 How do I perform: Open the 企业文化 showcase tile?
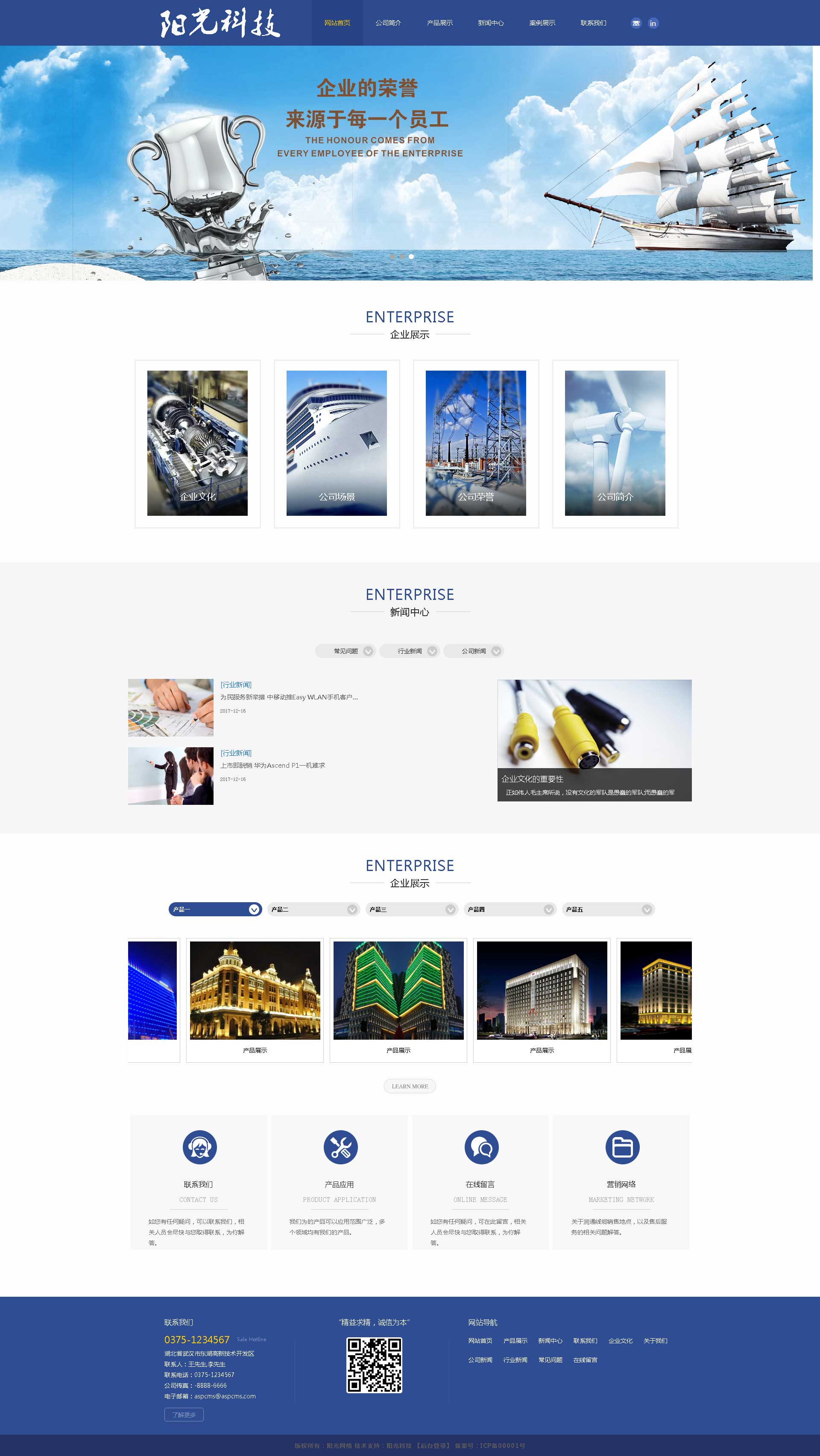click(197, 443)
